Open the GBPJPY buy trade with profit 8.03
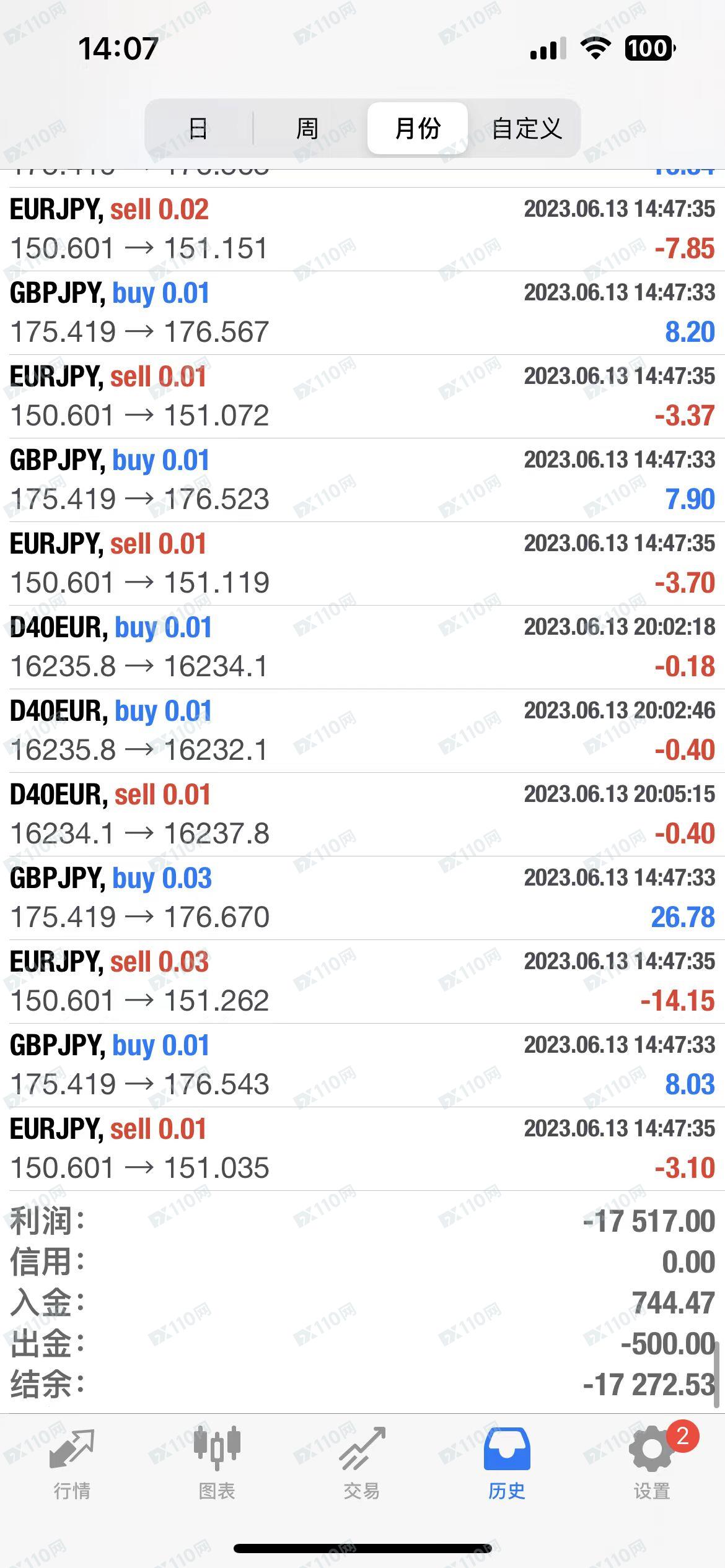This screenshot has height=1568, width=725. [362, 1065]
